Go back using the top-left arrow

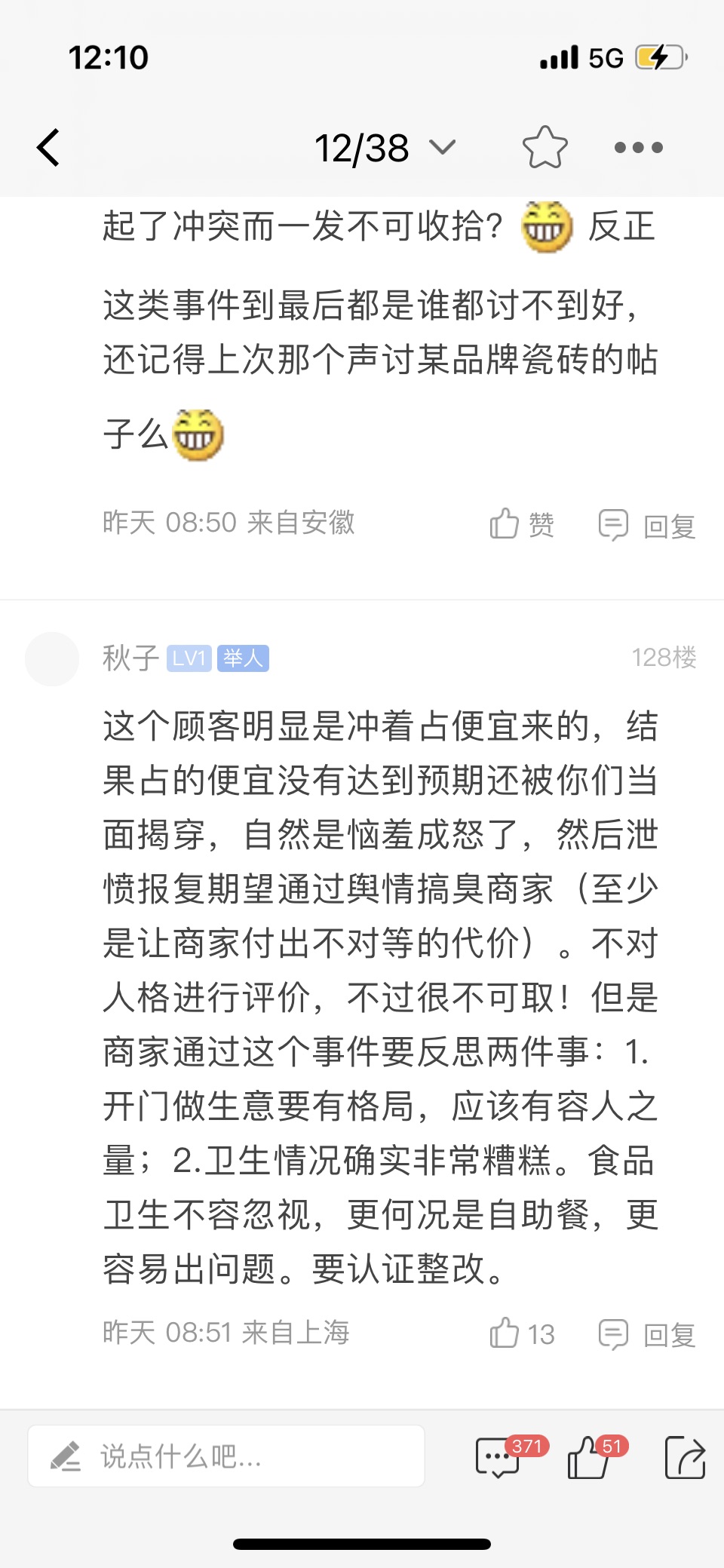(49, 147)
